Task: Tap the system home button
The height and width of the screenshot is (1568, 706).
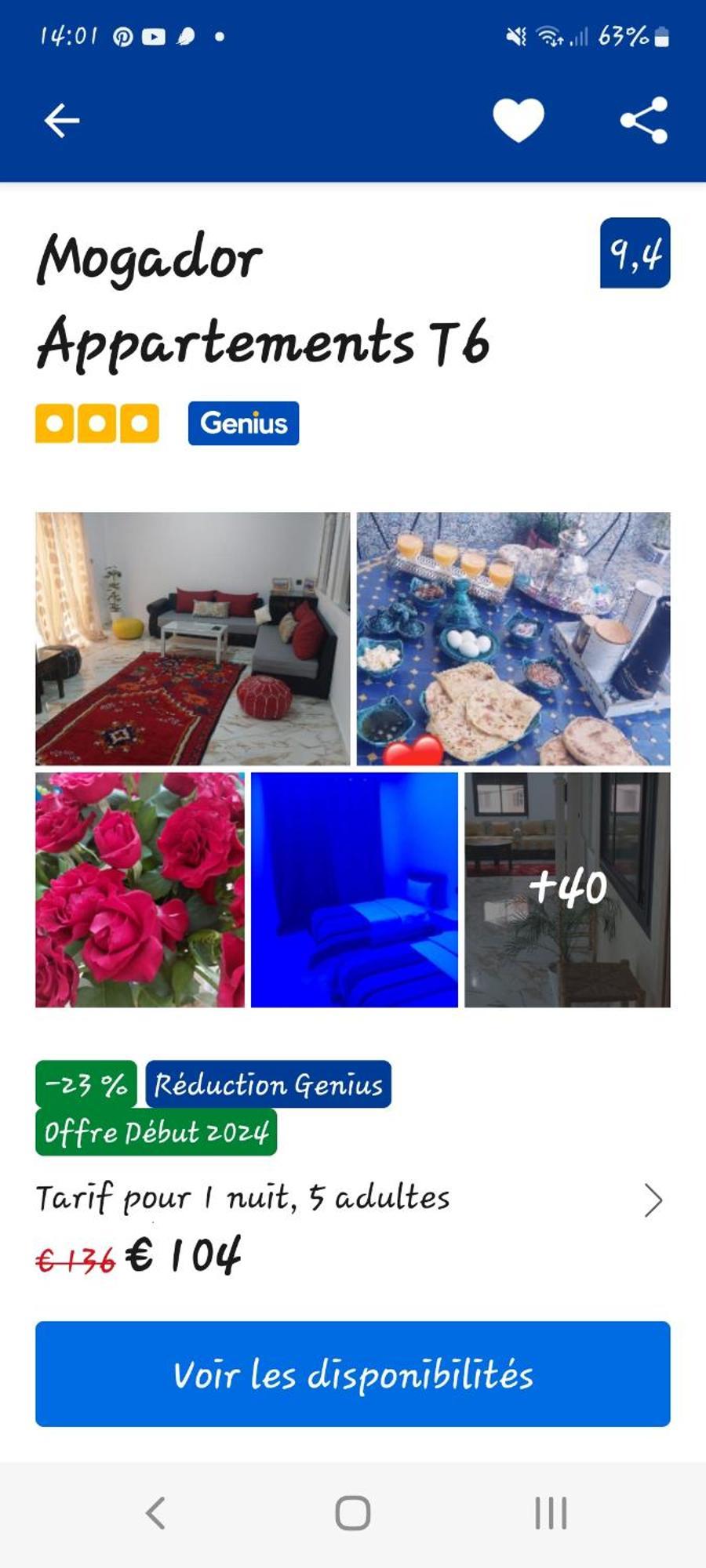Action: tap(353, 1513)
